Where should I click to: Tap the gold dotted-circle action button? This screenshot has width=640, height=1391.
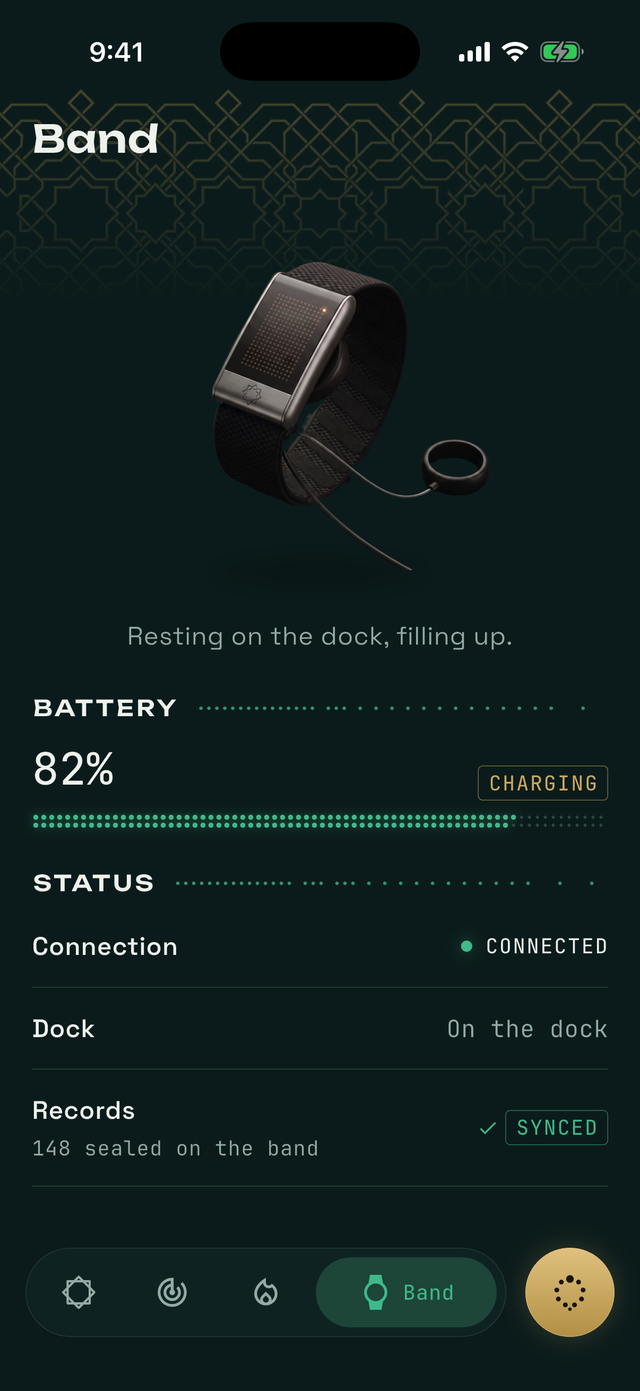[570, 1292]
